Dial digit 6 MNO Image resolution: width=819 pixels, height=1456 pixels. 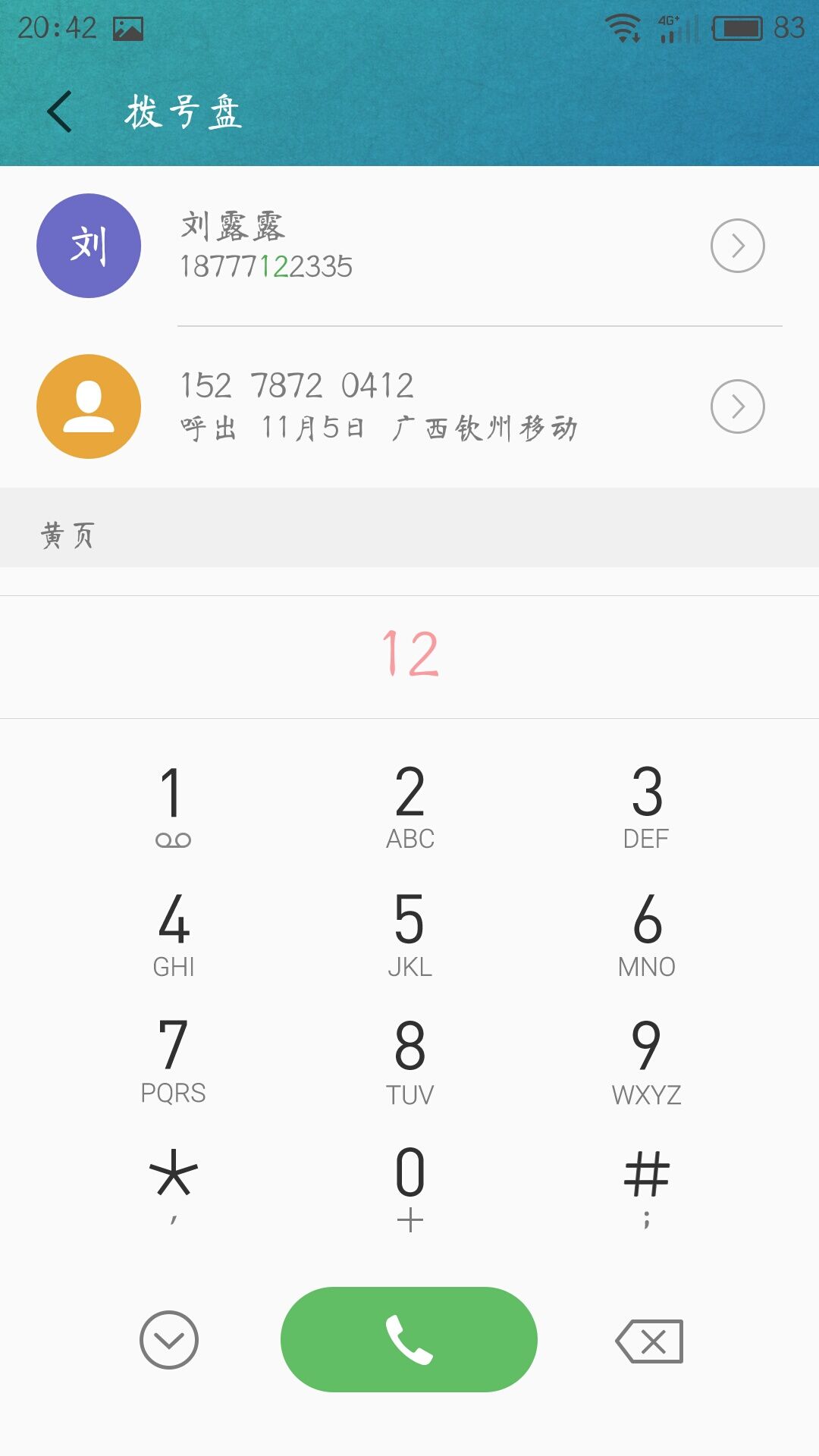pos(646,934)
